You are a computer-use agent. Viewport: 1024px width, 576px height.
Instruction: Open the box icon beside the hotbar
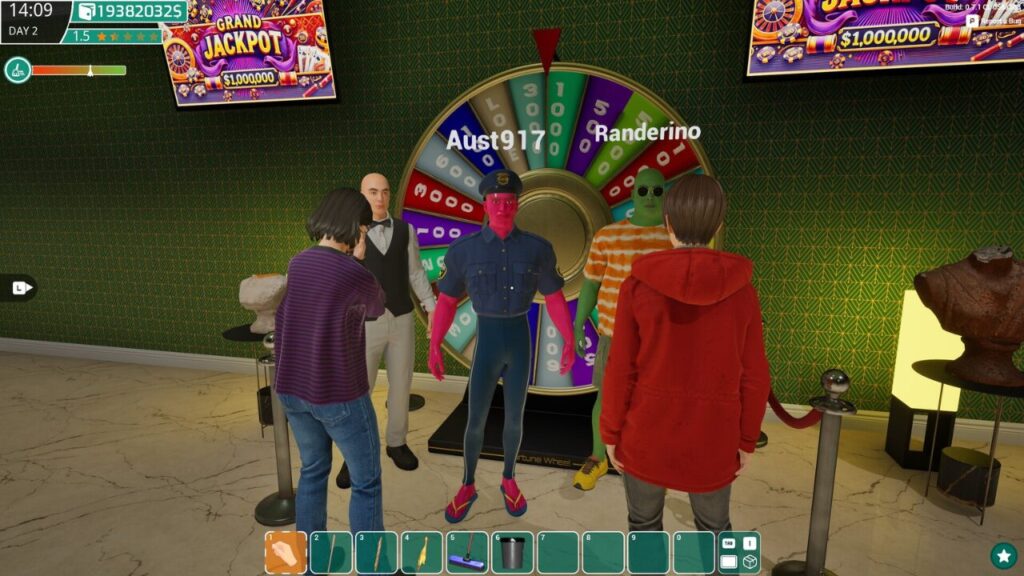750,562
